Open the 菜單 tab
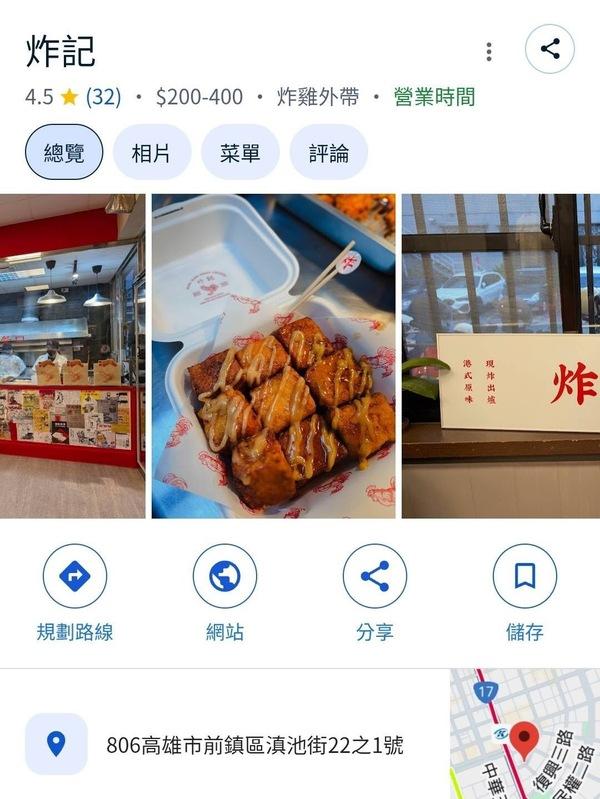This screenshot has width=600, height=799. [x=240, y=153]
